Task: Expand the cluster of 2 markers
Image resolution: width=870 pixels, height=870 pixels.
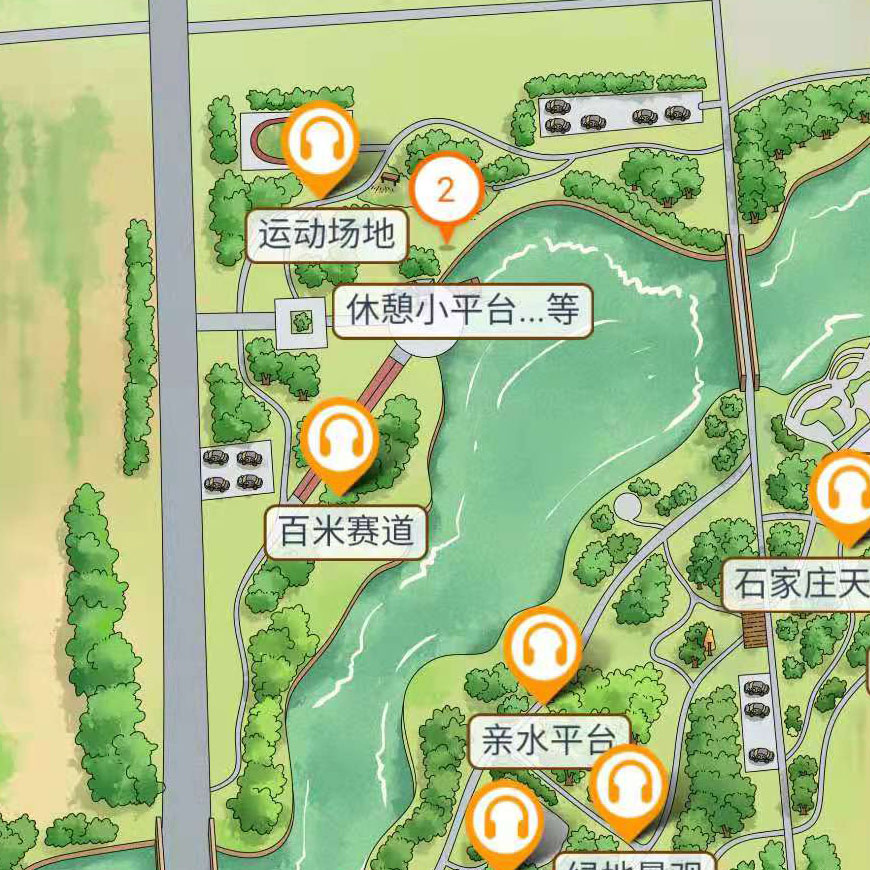Action: pos(447,191)
